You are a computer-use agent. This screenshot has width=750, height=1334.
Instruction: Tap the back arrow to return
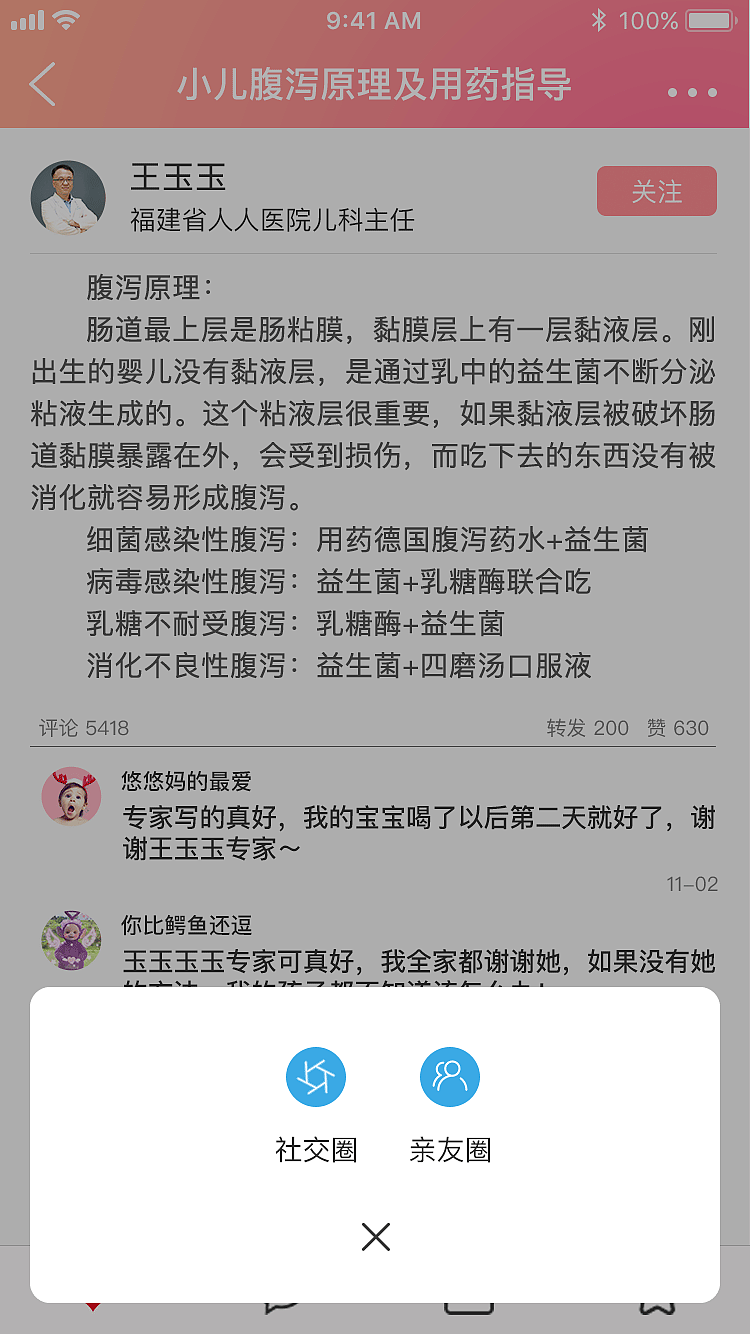(x=42, y=87)
